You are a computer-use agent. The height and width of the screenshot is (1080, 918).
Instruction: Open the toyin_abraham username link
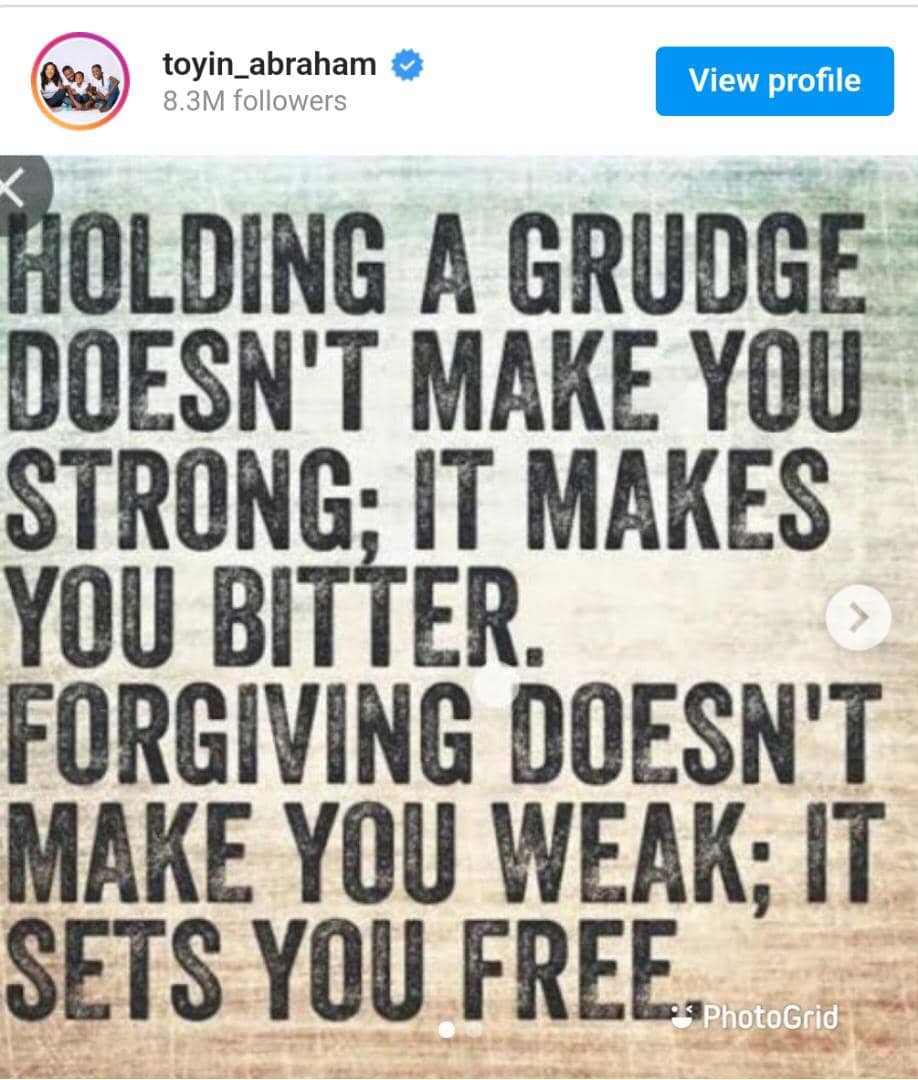pyautogui.click(x=269, y=65)
